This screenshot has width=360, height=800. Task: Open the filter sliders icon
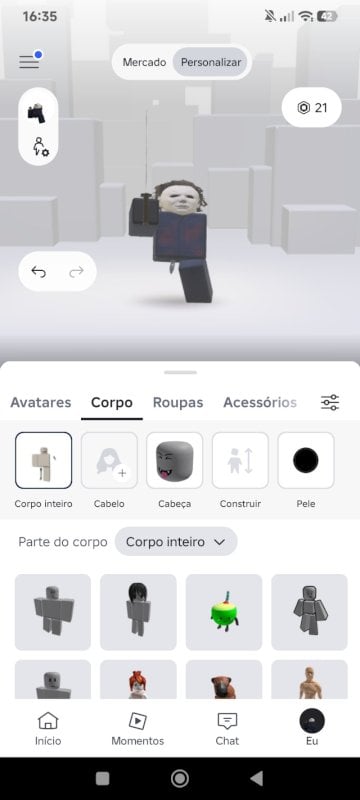330,403
